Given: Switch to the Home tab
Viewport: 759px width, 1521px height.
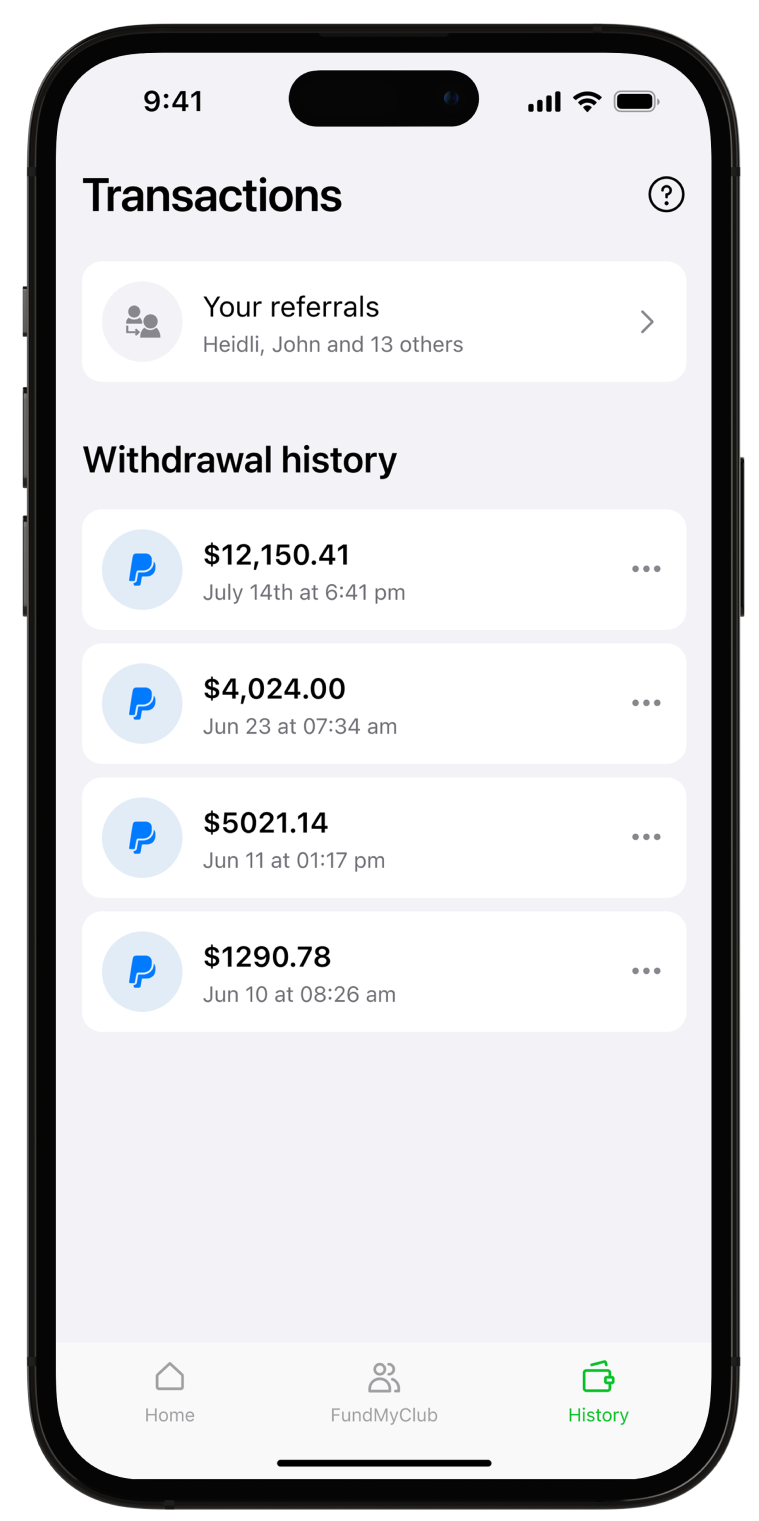Looking at the screenshot, I should click(x=170, y=1392).
